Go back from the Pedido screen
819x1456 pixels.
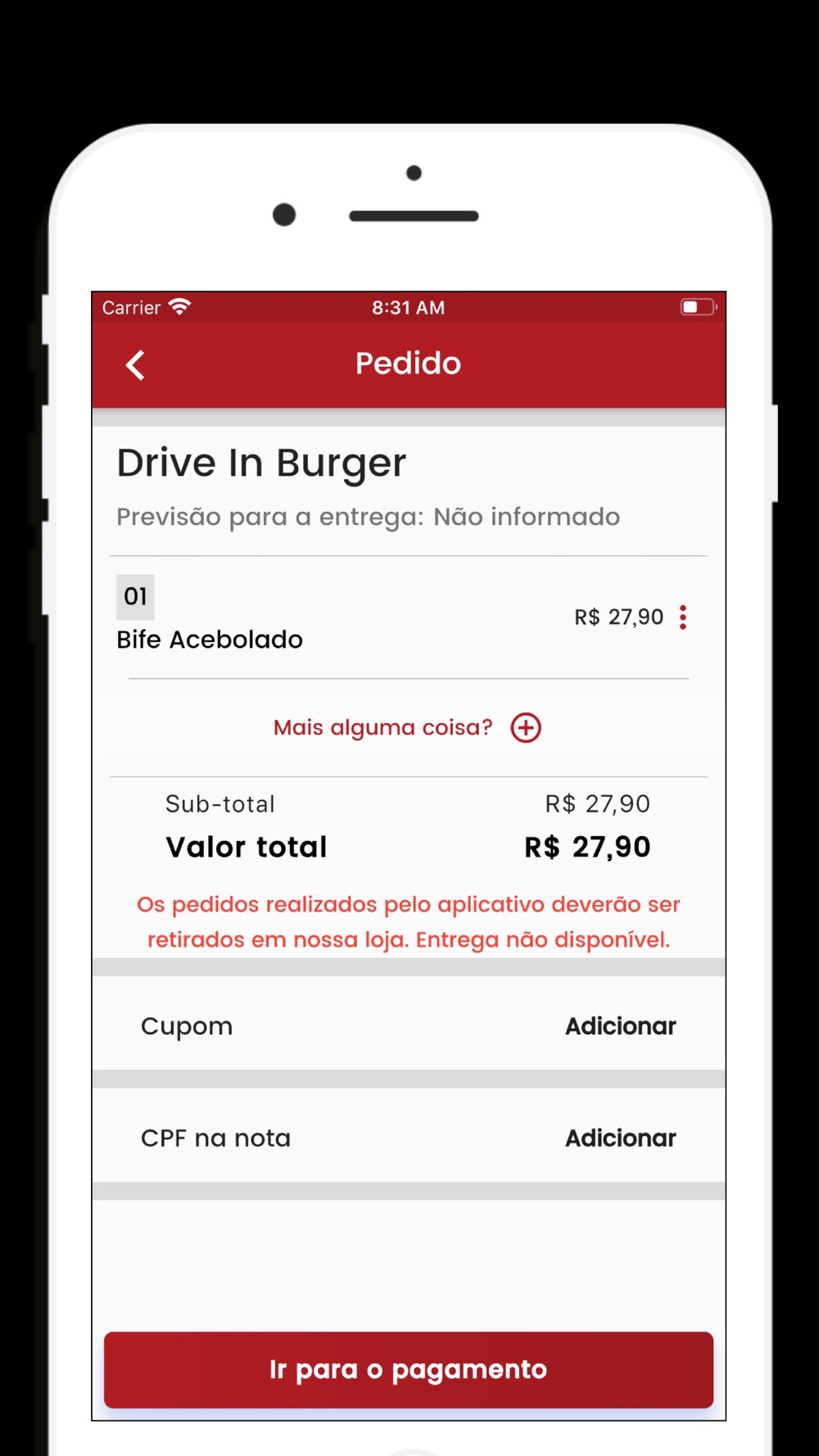click(x=136, y=365)
